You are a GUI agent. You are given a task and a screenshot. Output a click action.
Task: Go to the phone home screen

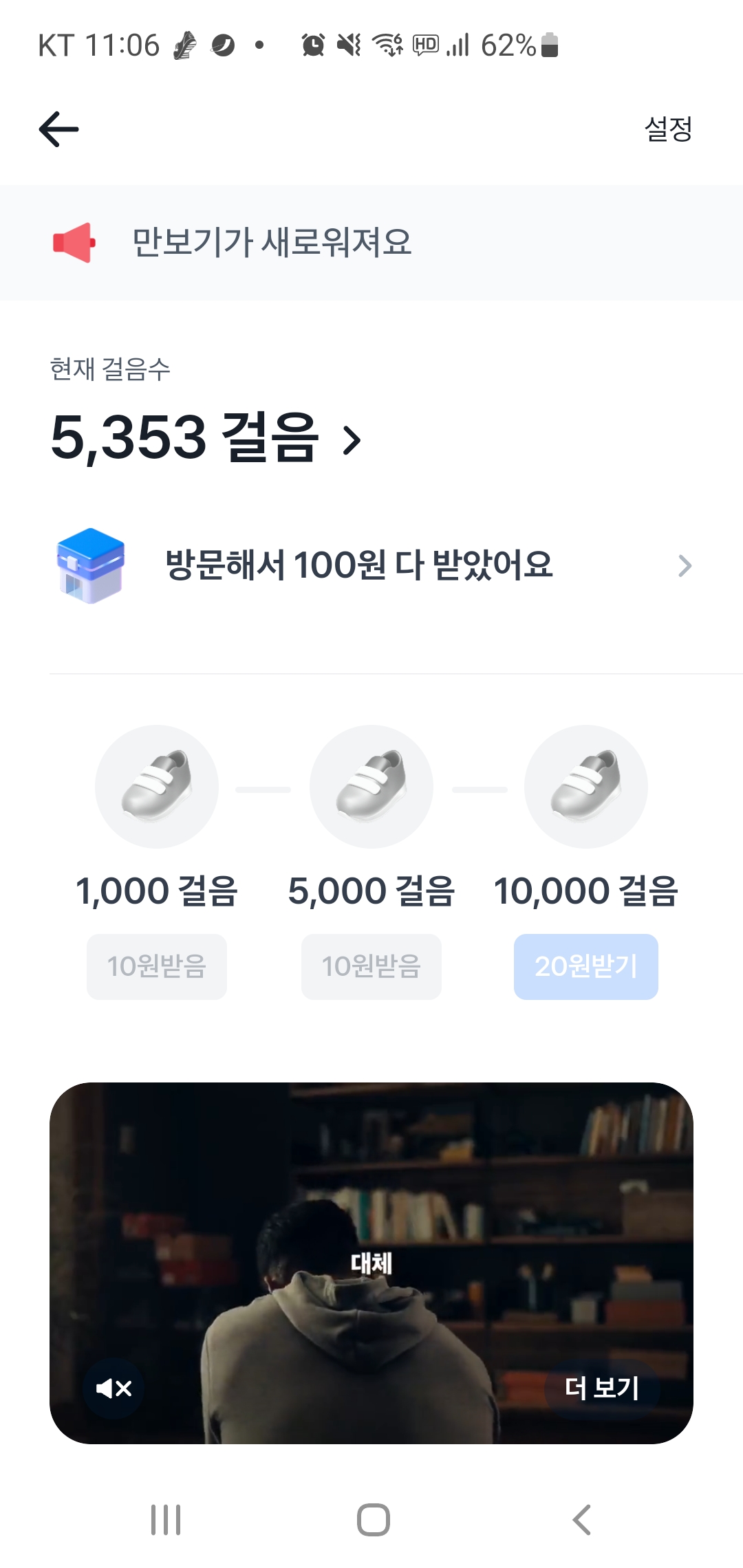[373, 1519]
